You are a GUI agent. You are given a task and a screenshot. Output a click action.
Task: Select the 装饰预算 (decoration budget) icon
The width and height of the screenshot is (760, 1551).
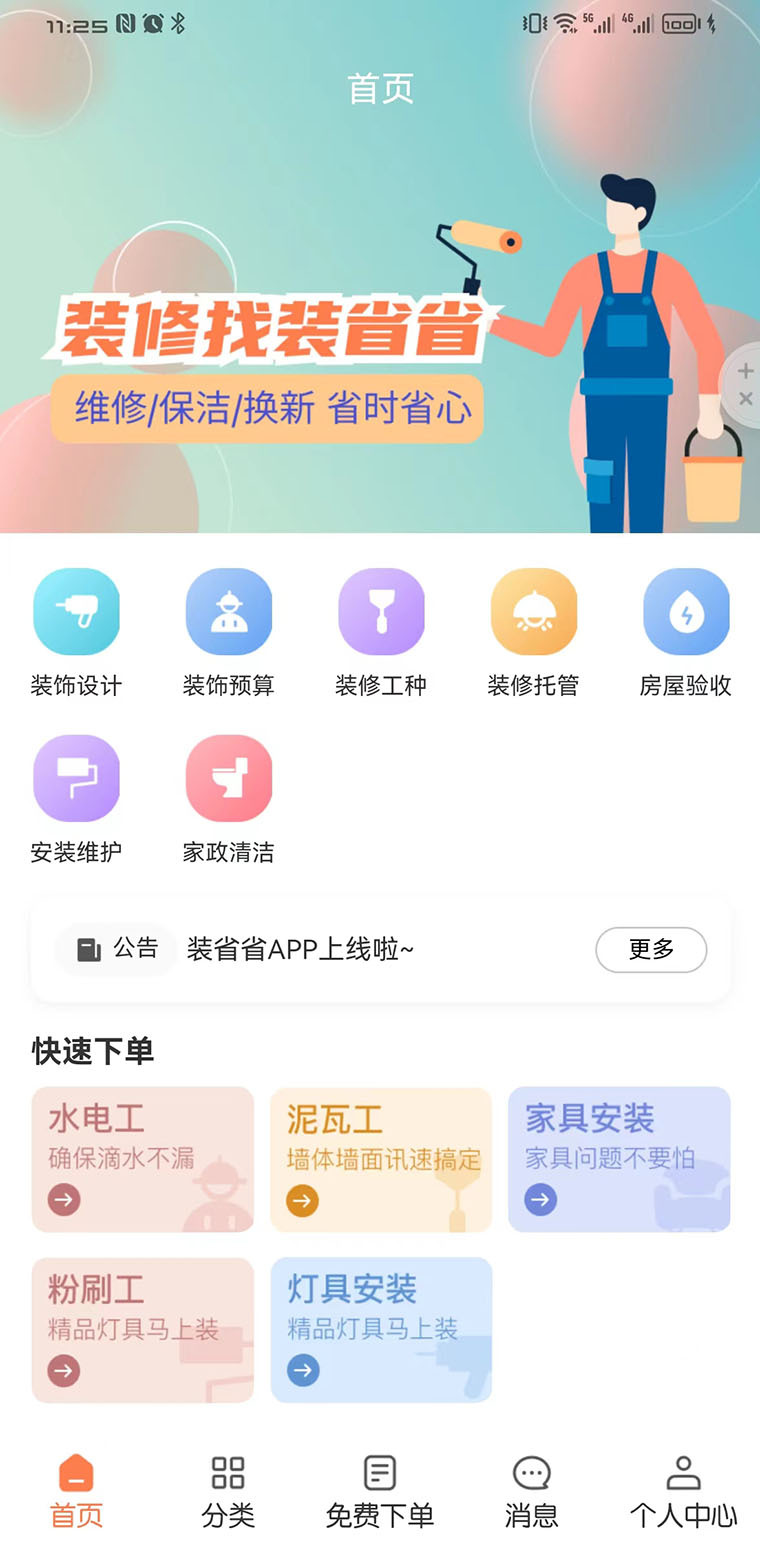[x=229, y=611]
